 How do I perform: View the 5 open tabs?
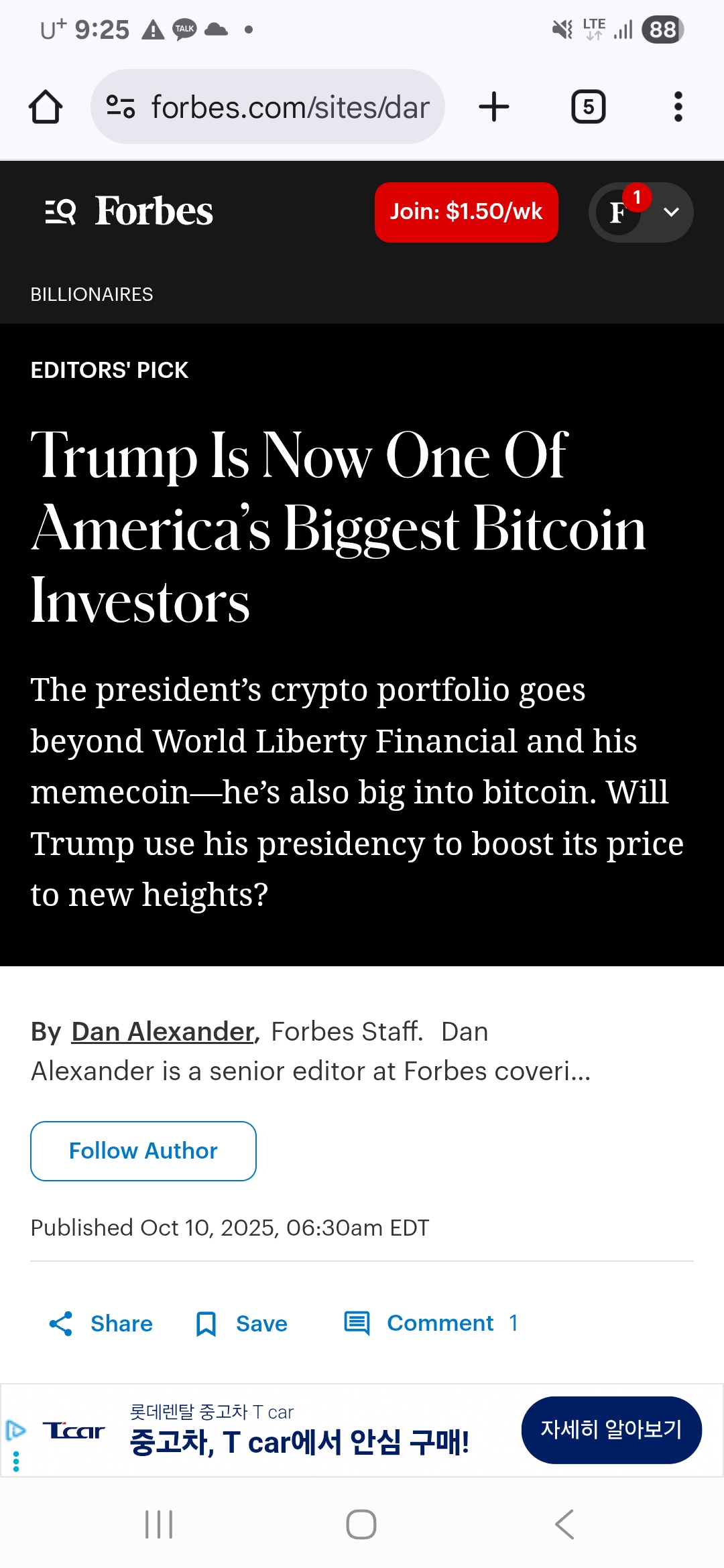pos(588,107)
